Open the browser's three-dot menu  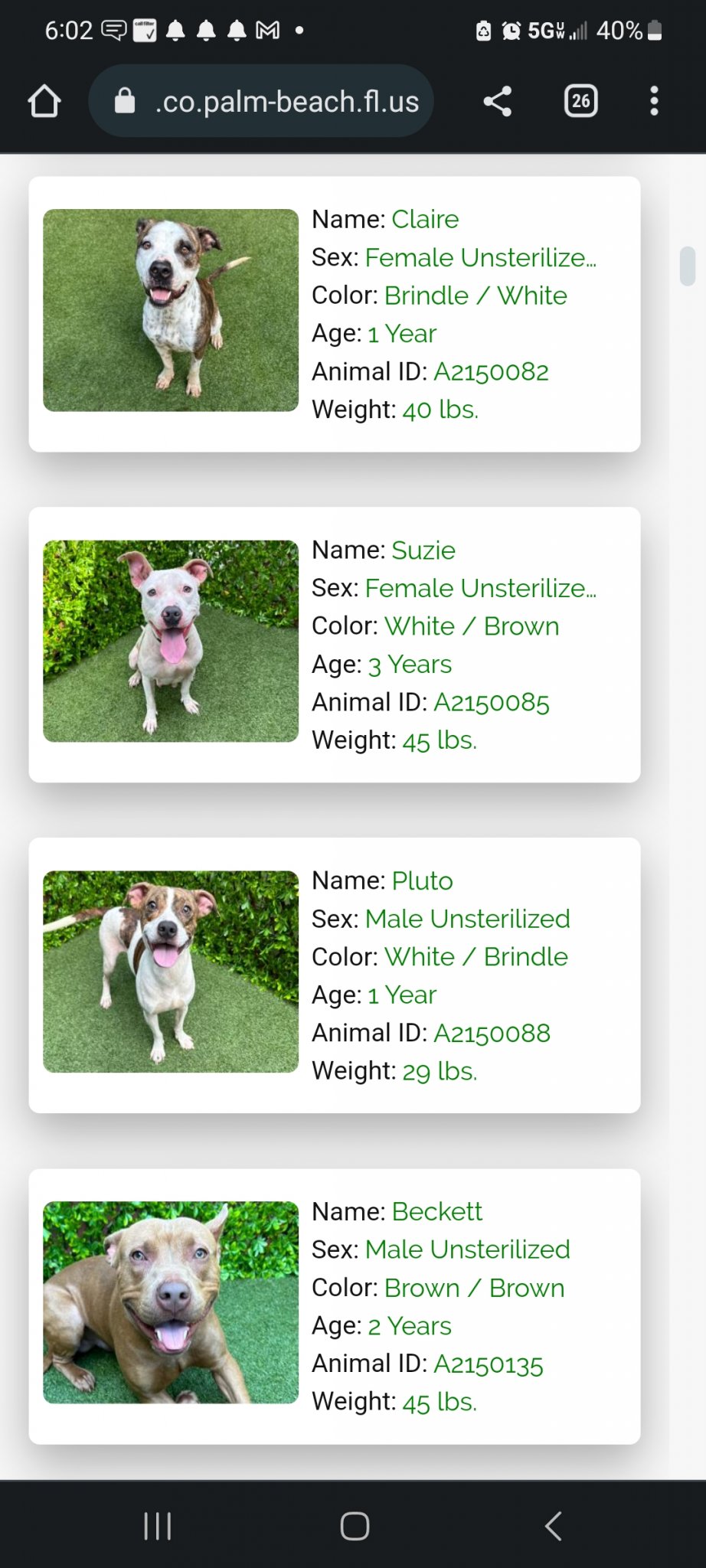pos(654,101)
